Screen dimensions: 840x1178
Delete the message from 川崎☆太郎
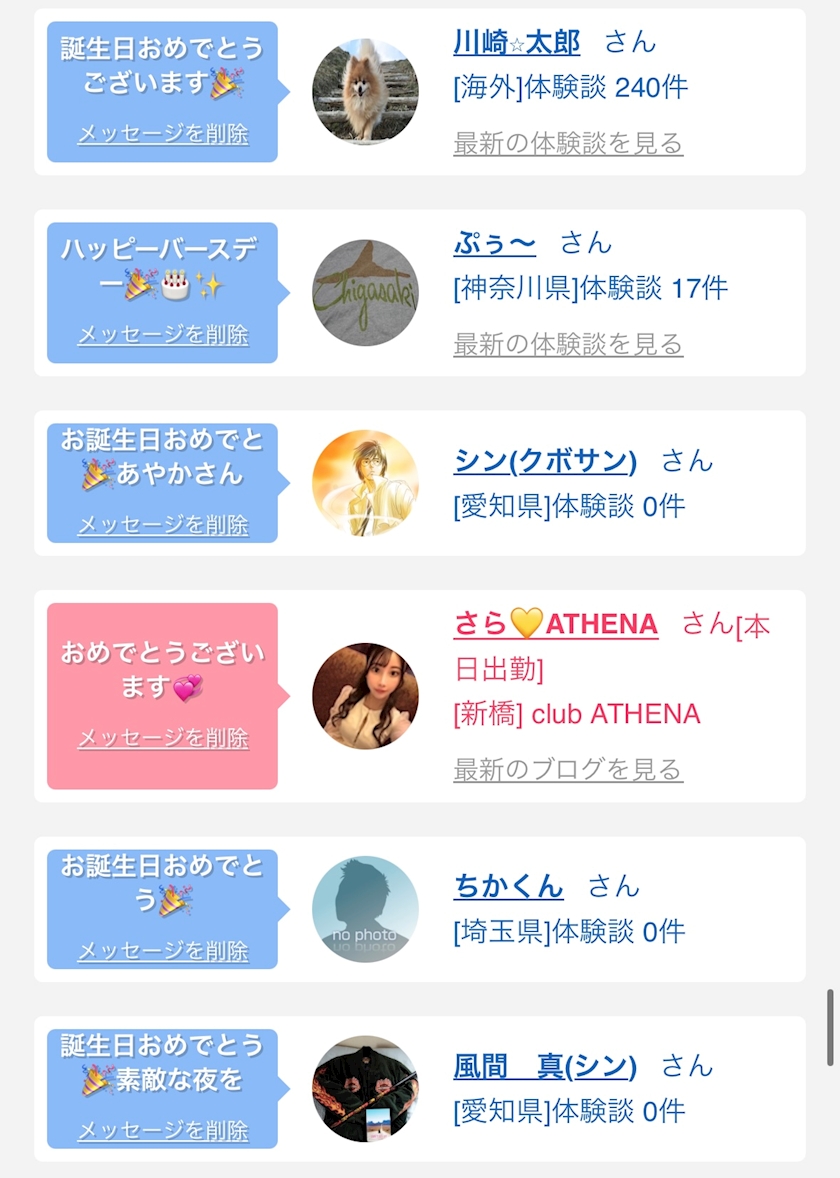pos(163,134)
